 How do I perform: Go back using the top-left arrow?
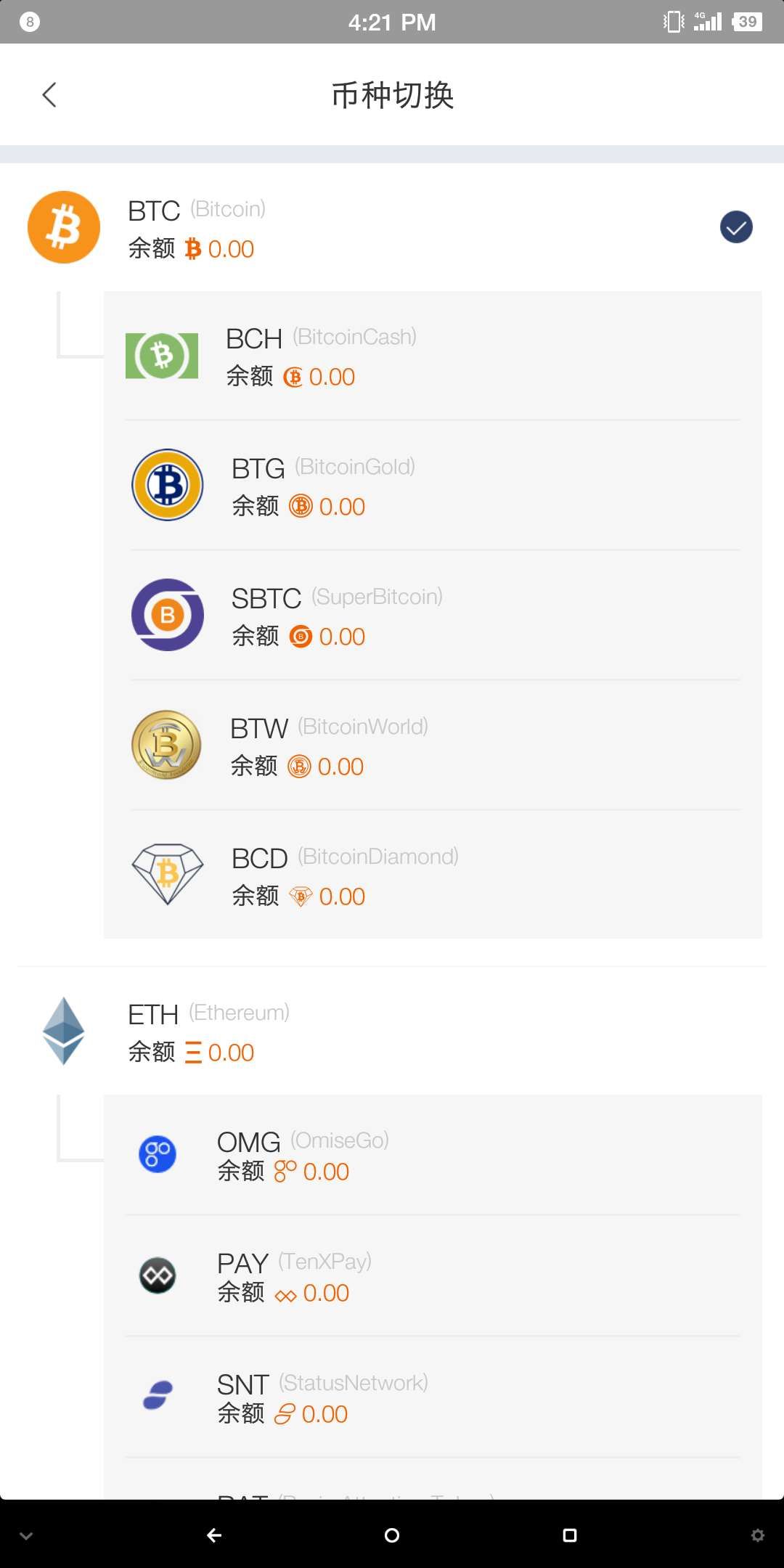click(x=49, y=94)
